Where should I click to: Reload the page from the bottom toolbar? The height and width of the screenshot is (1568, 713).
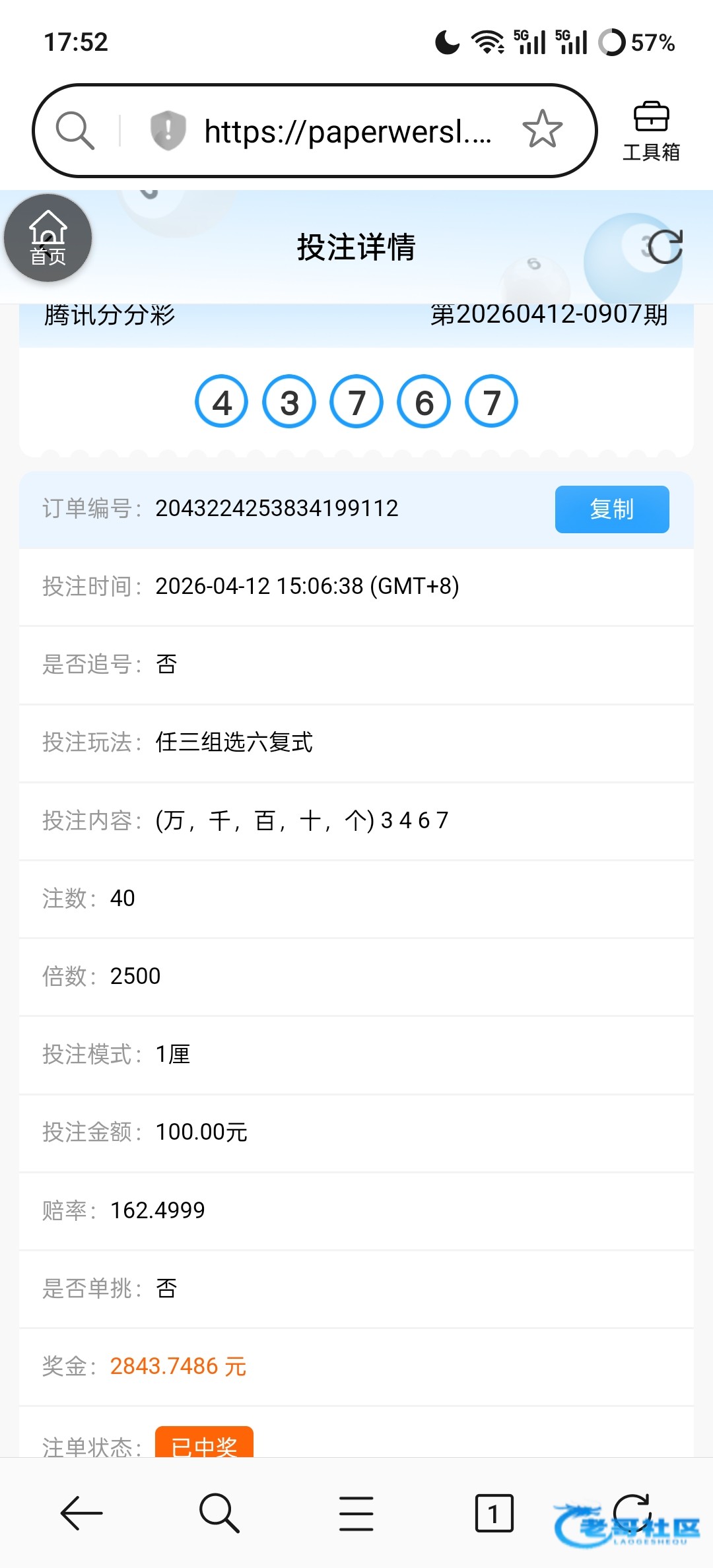tap(632, 1511)
